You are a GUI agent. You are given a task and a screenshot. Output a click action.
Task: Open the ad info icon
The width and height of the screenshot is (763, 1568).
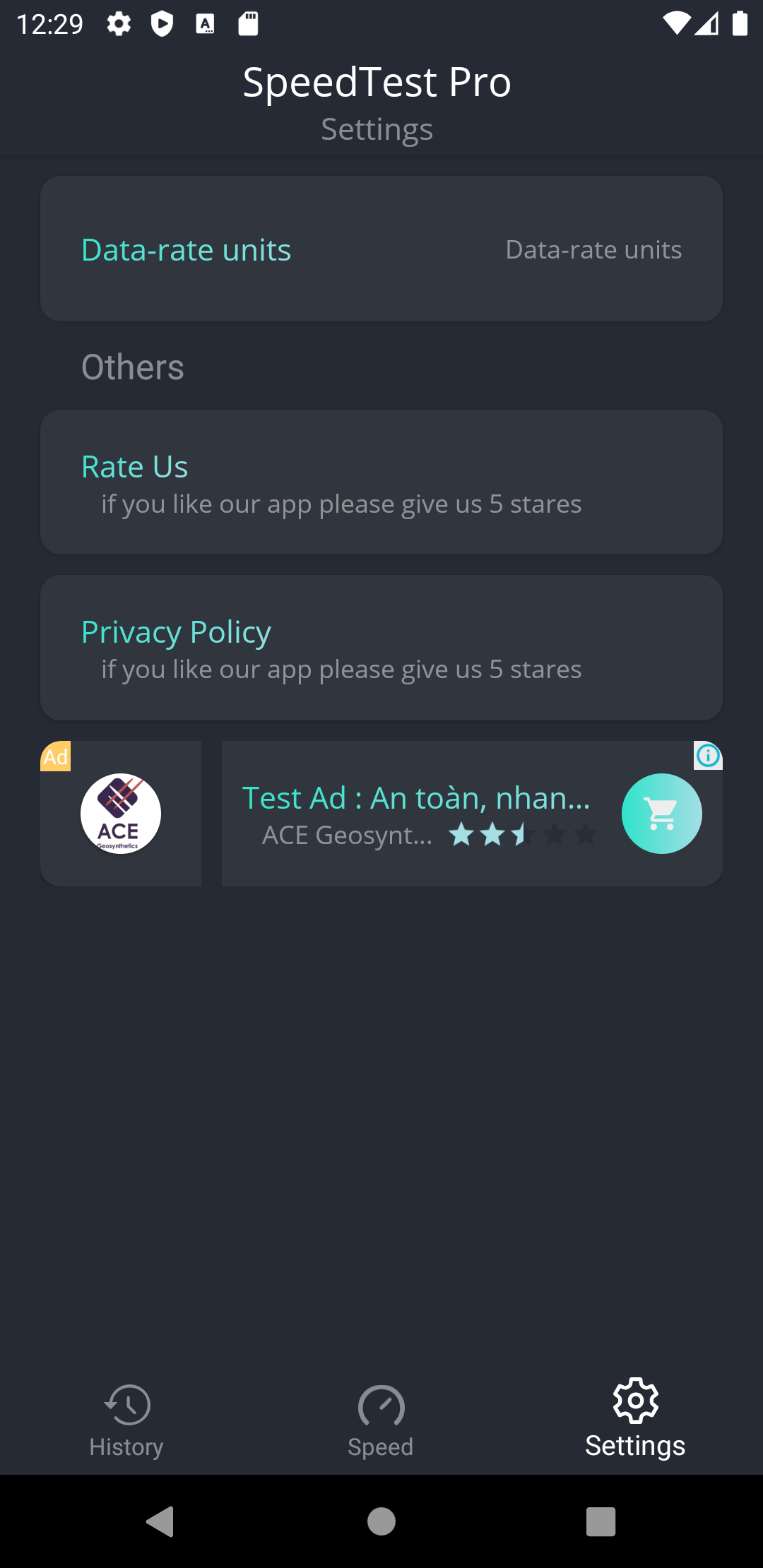pyautogui.click(x=708, y=756)
